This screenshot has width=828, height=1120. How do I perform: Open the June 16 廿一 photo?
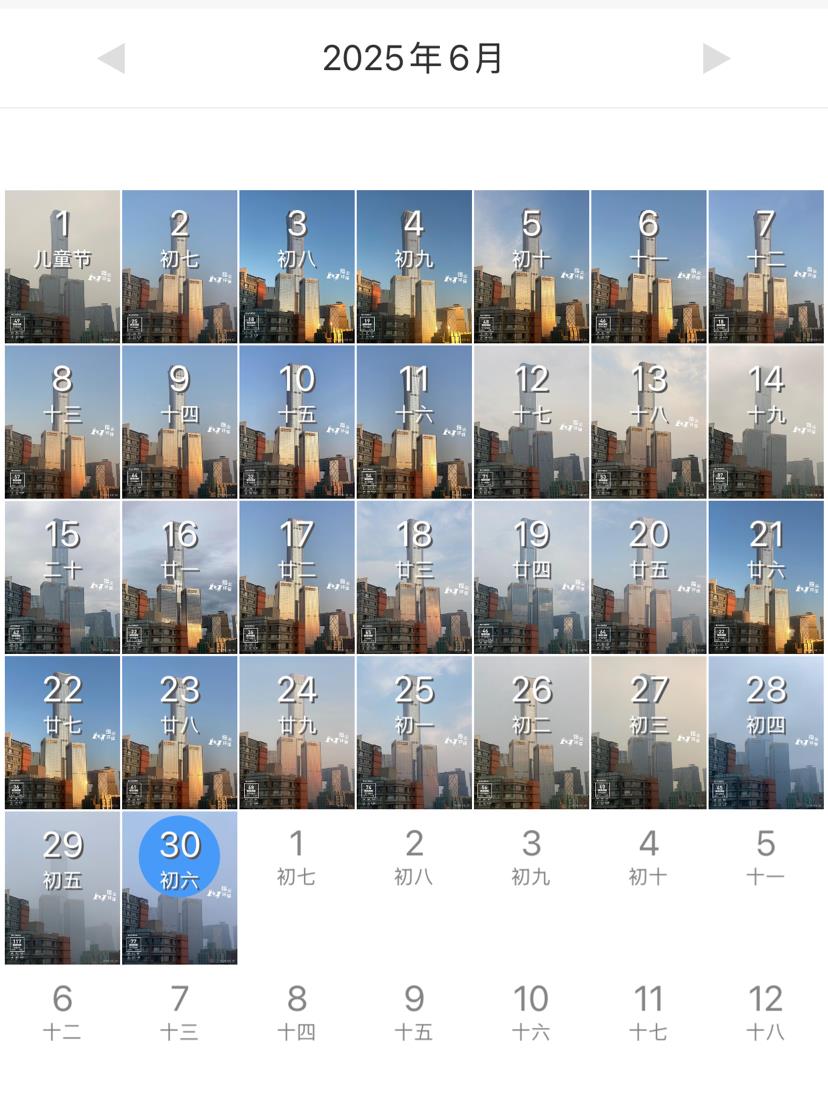pyautogui.click(x=180, y=577)
